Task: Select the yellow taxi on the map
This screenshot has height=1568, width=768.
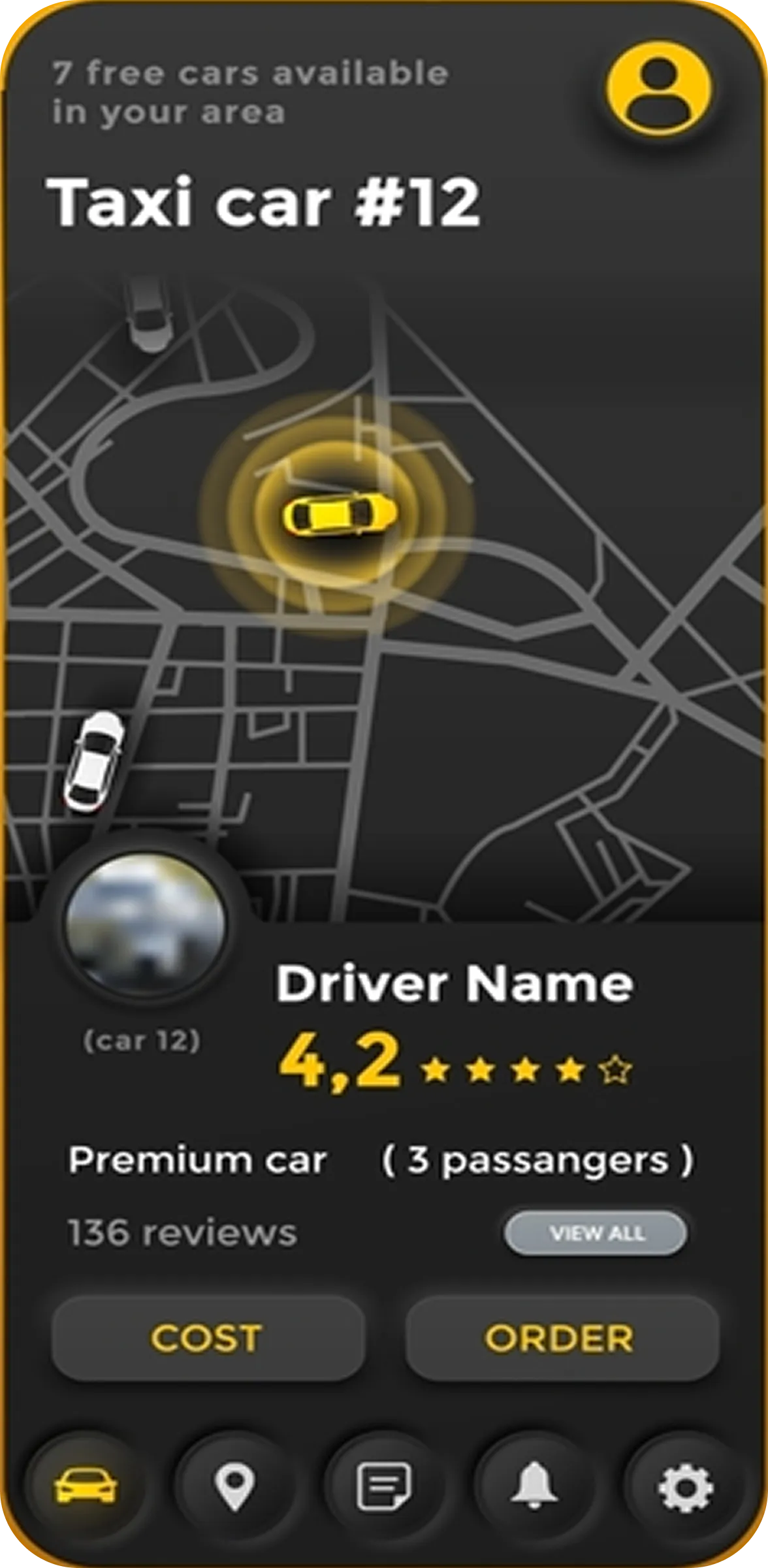Action: [x=339, y=515]
